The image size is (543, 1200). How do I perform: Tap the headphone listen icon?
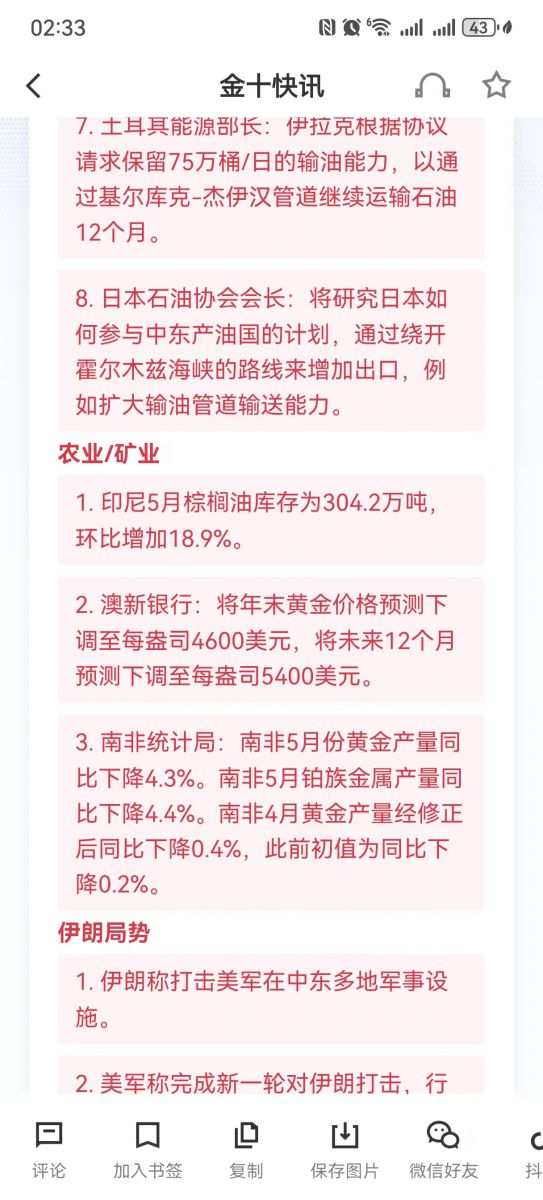[432, 85]
